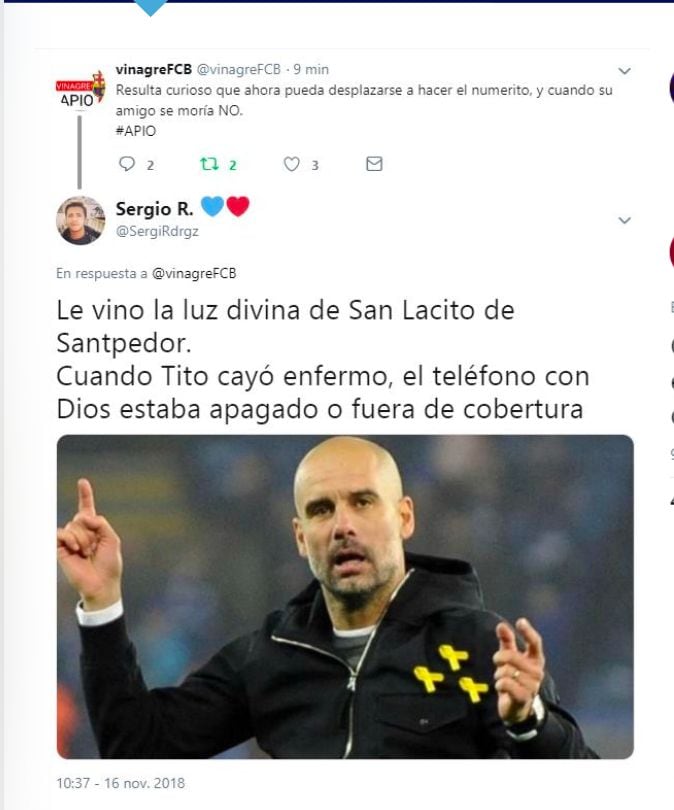Open the vinagreFCB display name
674x810 pixels.
153,69
